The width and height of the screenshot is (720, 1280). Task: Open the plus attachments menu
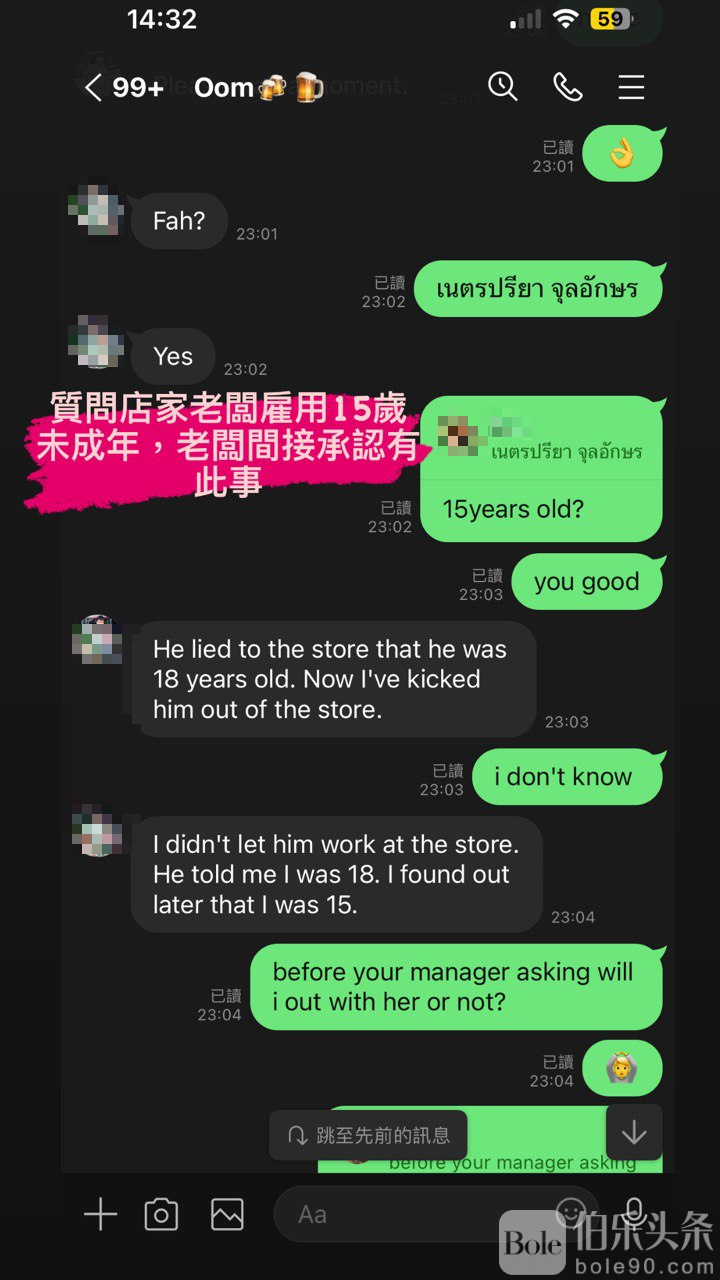(x=100, y=1215)
